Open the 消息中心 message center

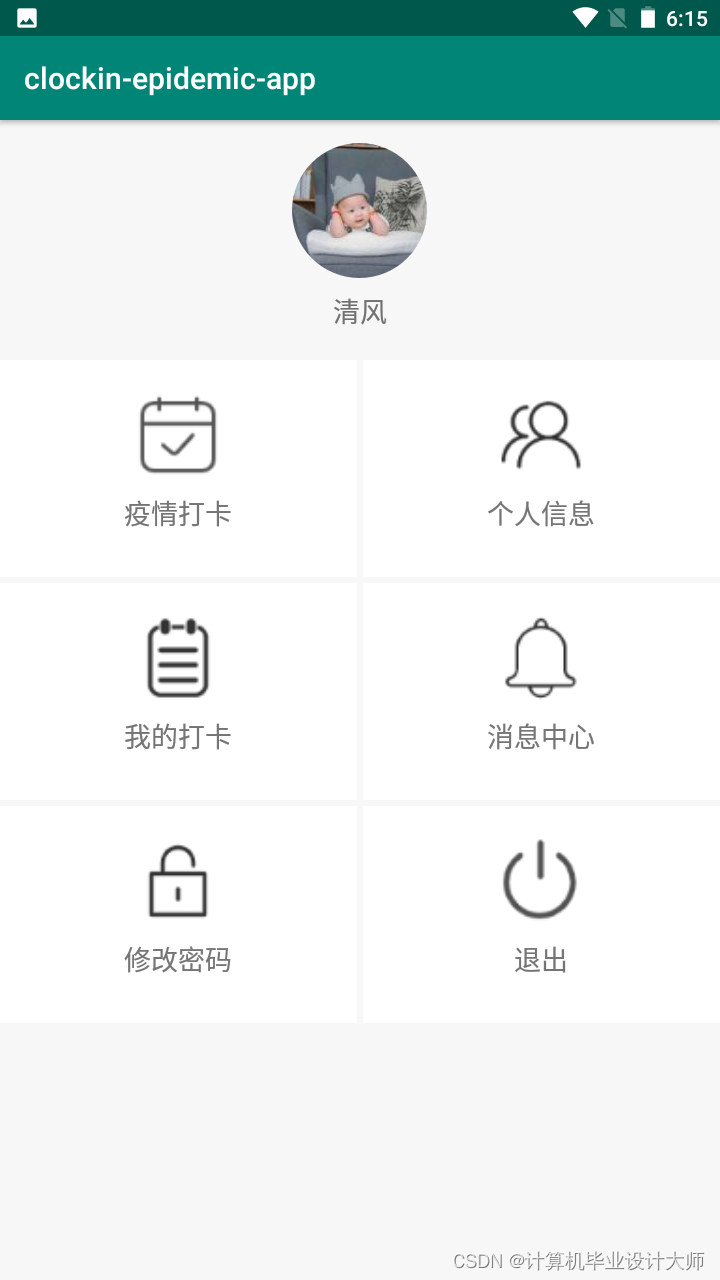[541, 691]
